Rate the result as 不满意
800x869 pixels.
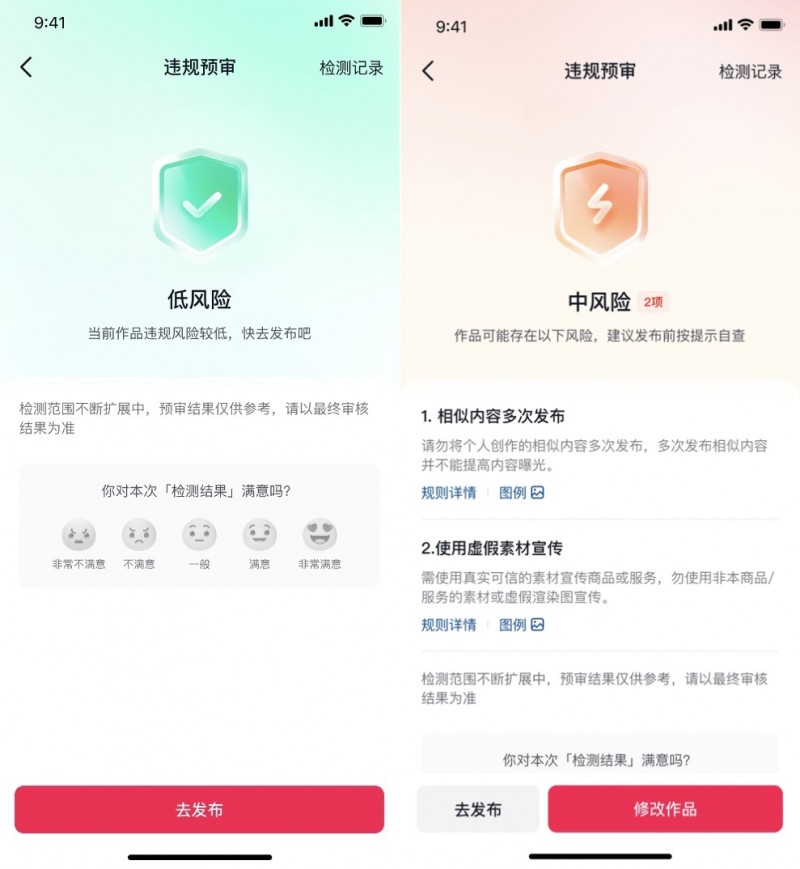coord(139,536)
